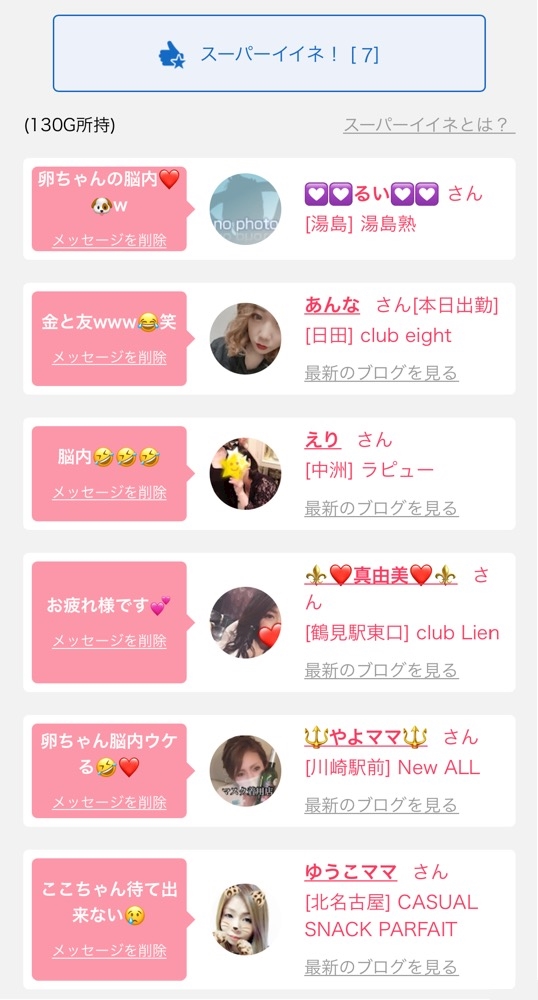The height and width of the screenshot is (1000, 538).
Task: View やよママ's latest blog
Action: (381, 805)
